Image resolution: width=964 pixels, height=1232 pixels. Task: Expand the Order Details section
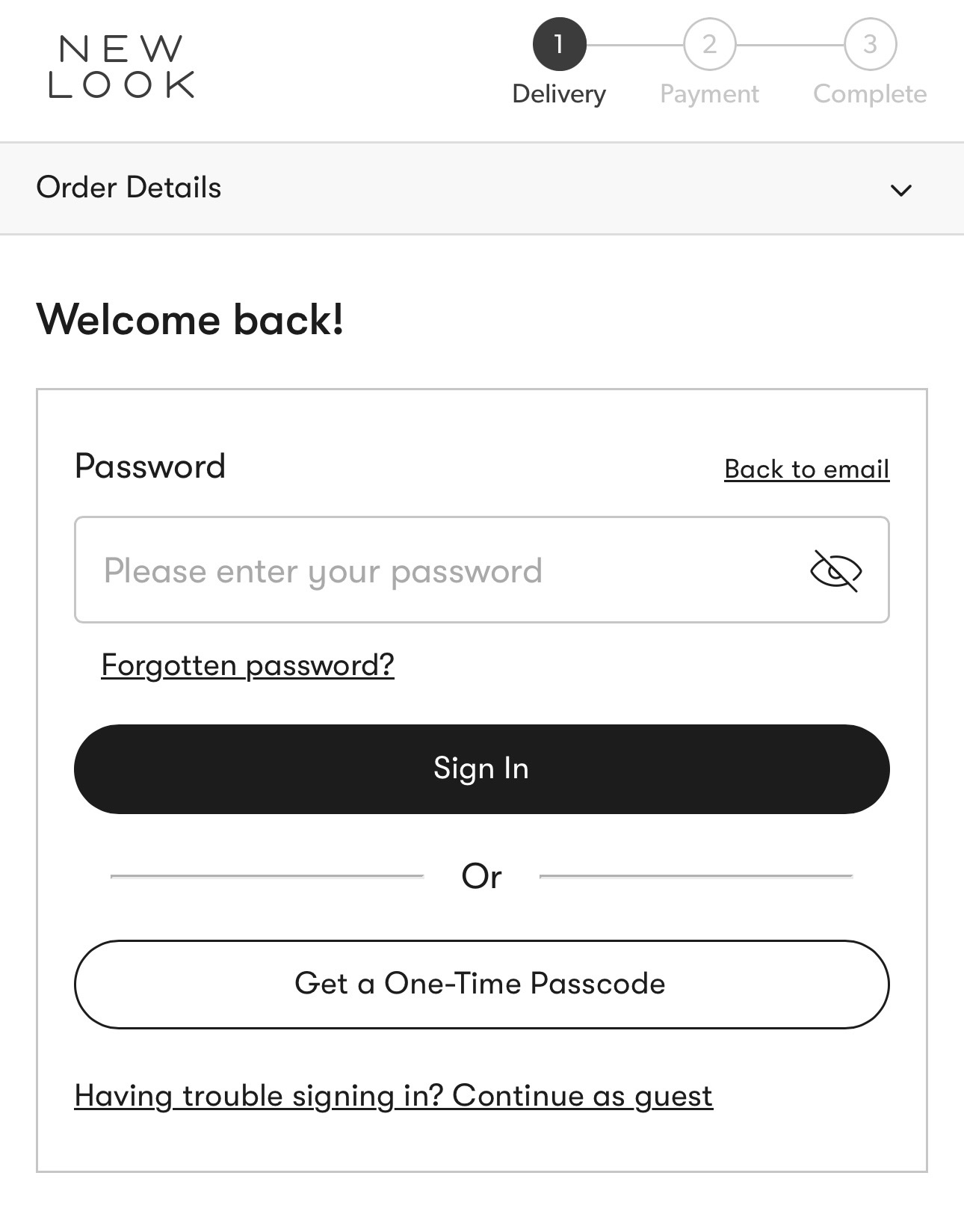pos(900,190)
